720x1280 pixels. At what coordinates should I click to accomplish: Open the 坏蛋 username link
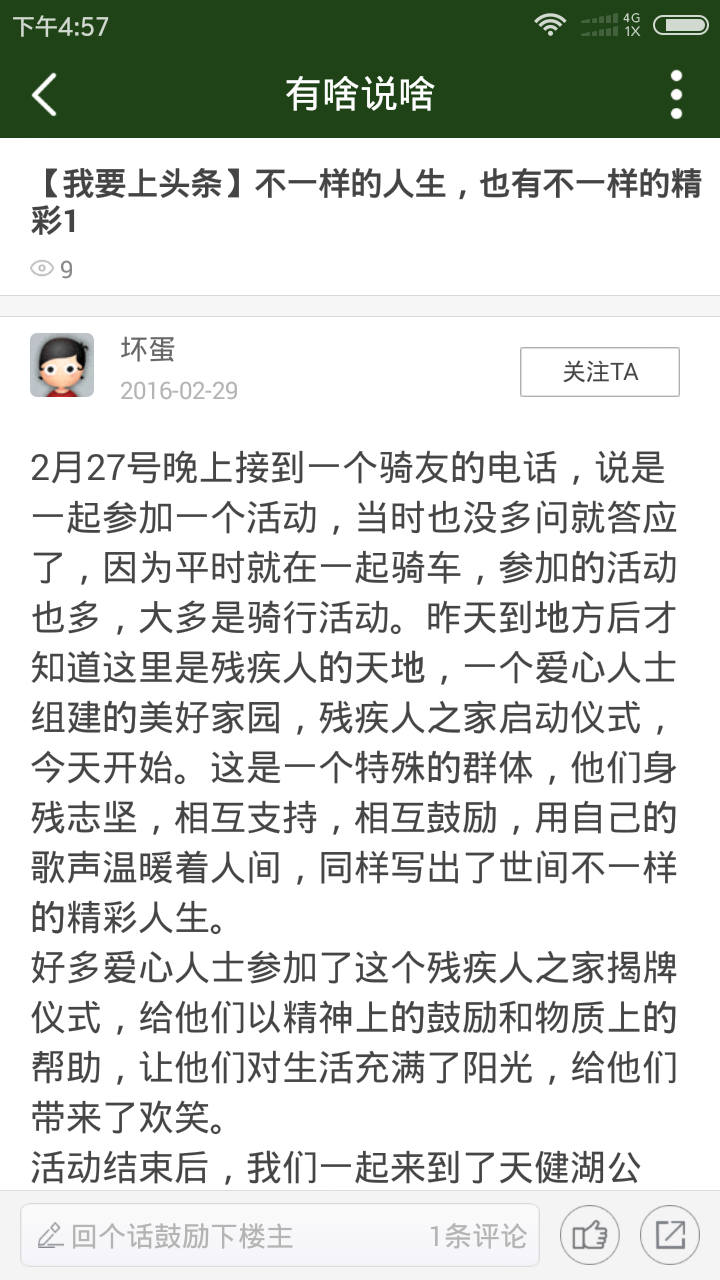click(147, 348)
